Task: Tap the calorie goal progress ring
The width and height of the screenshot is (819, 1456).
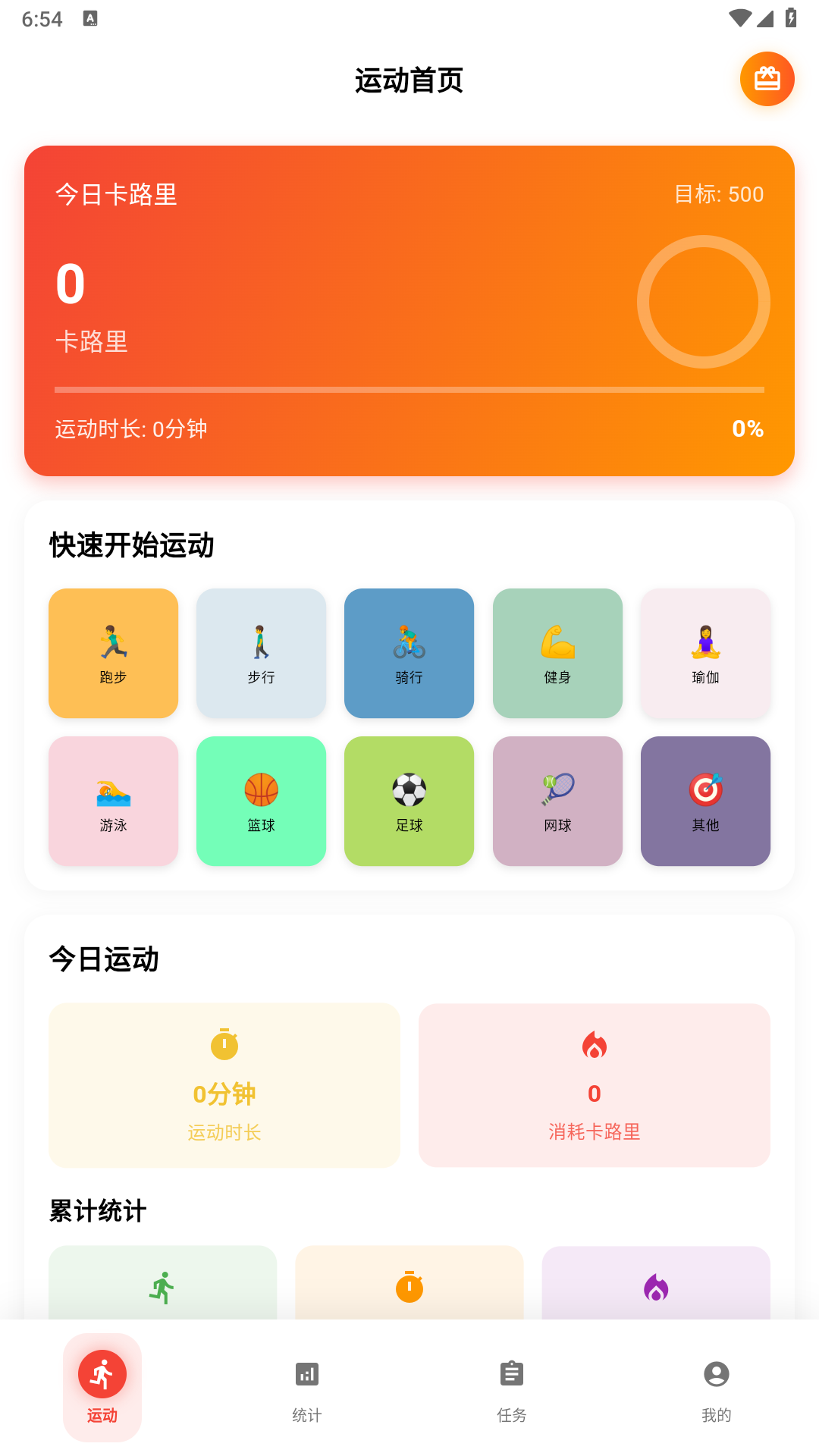Action: coord(704,300)
